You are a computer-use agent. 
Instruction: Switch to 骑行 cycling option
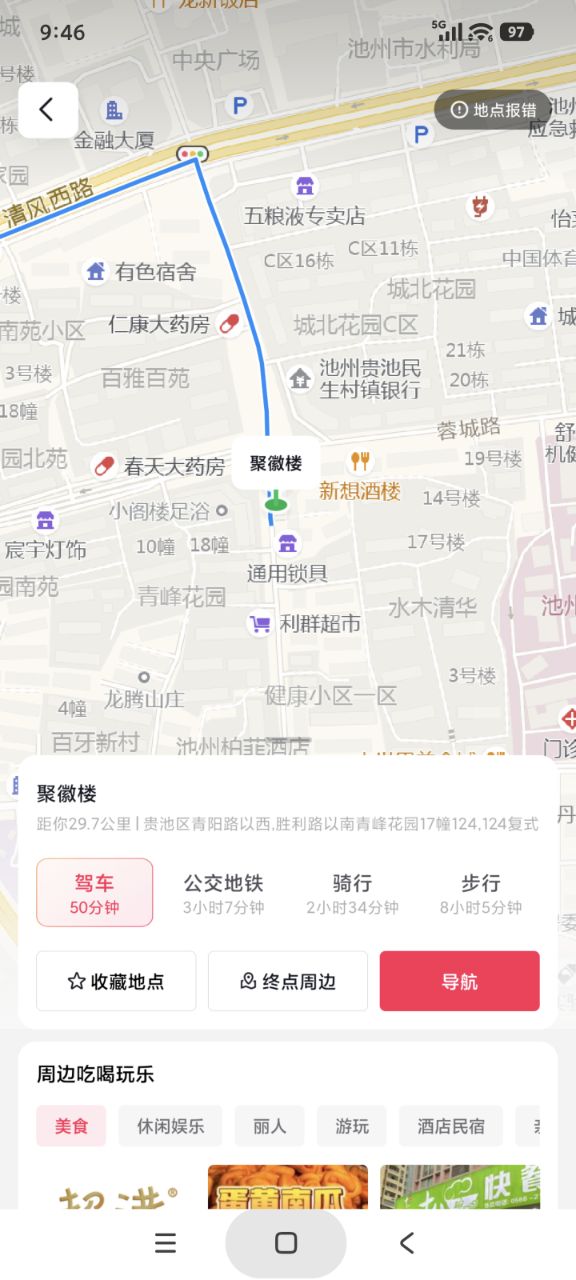pyautogui.click(x=352, y=894)
